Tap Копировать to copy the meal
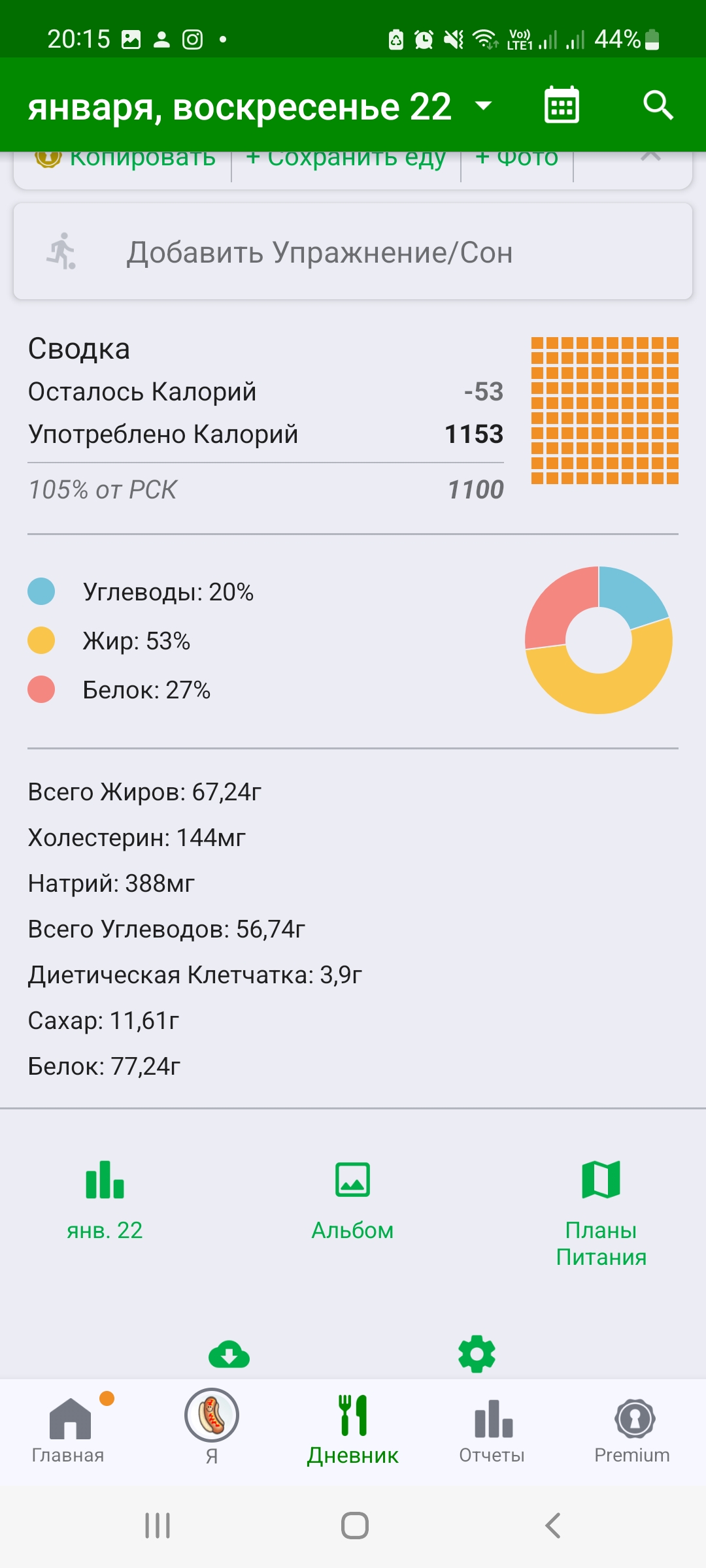Image resolution: width=706 pixels, height=1568 pixels. coord(125,159)
